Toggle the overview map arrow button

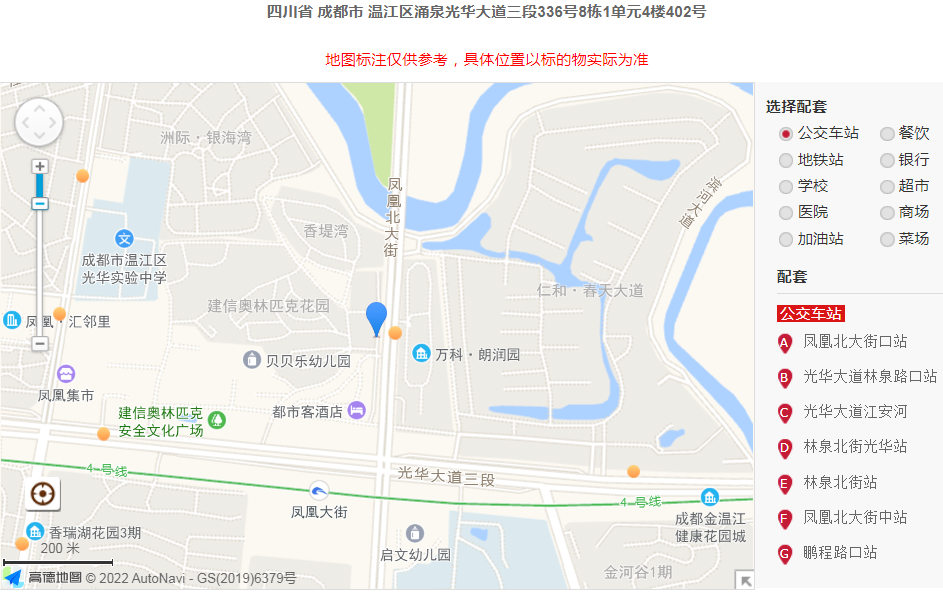[743, 580]
